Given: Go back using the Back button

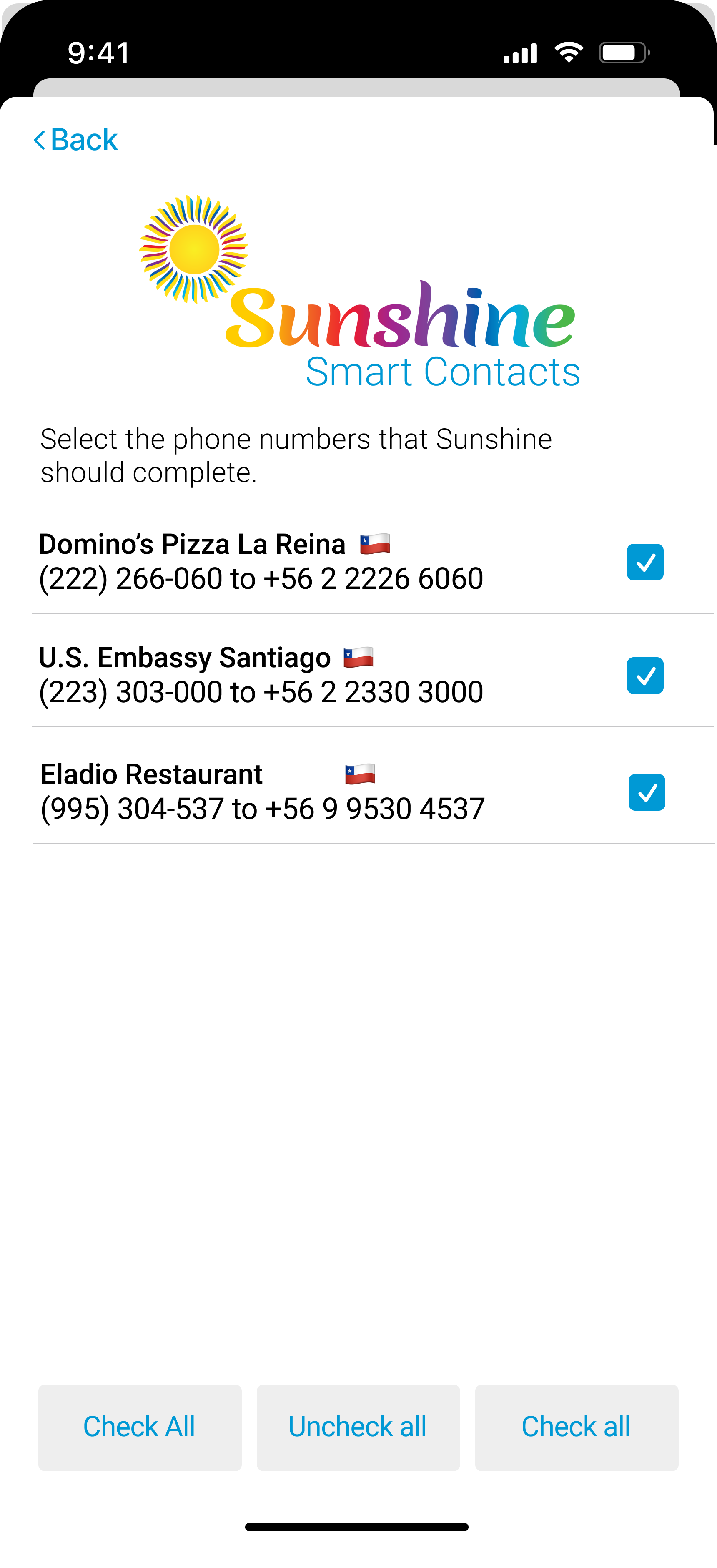Looking at the screenshot, I should pyautogui.click(x=75, y=140).
